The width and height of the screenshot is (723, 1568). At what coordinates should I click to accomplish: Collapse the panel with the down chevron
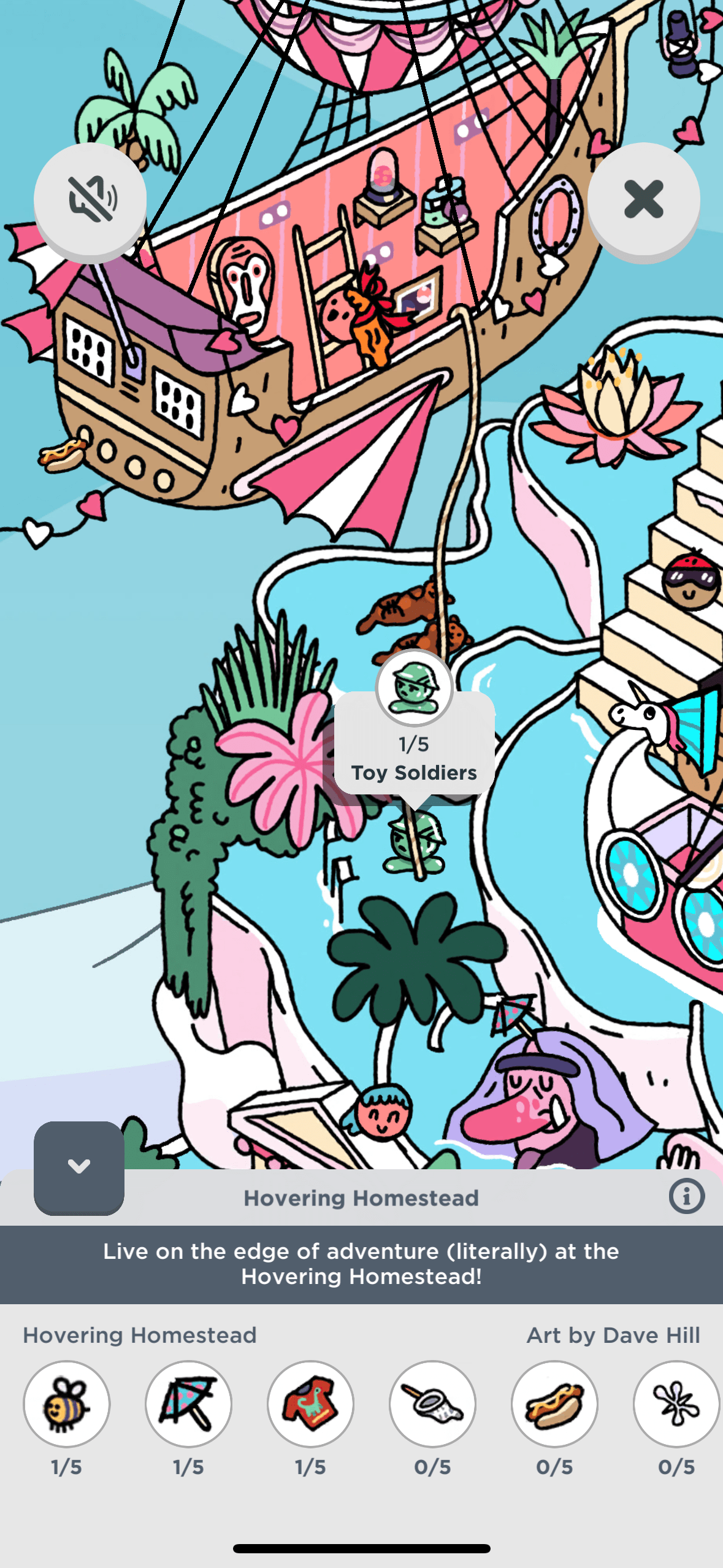pos(79,1166)
